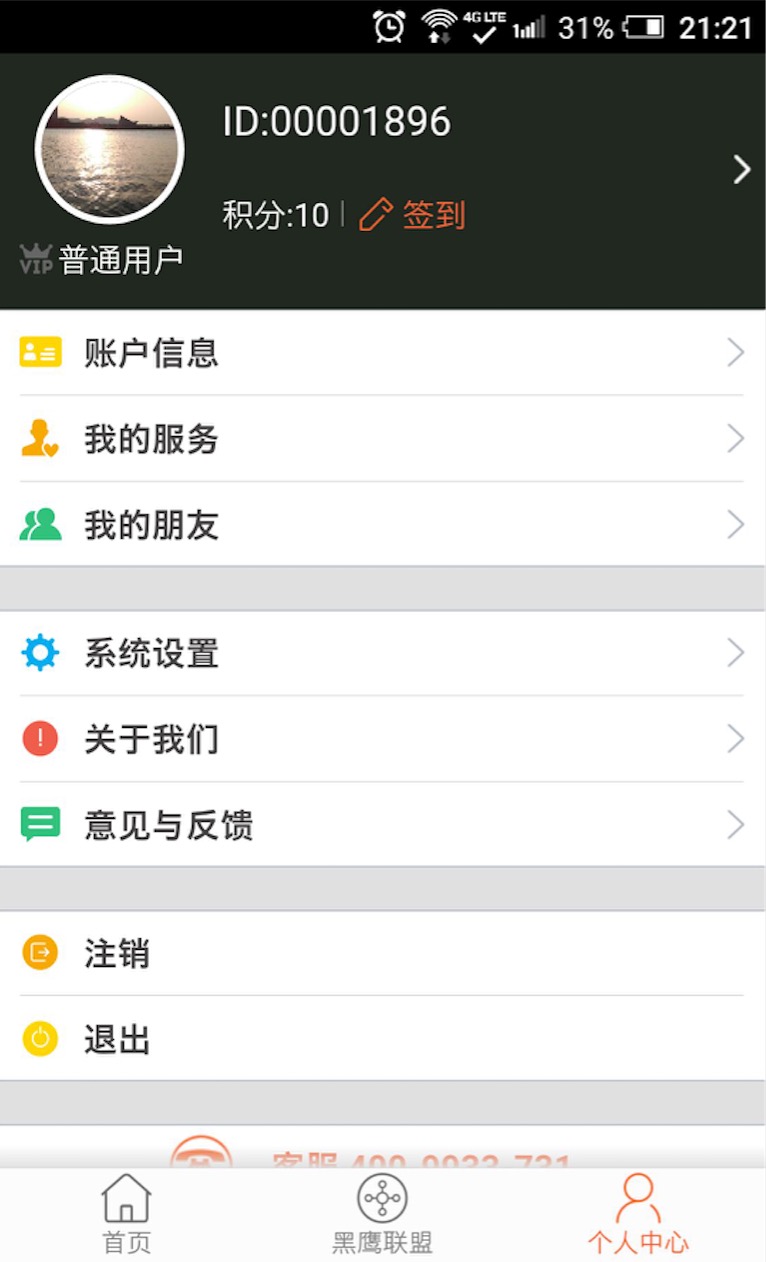Tap 退出 to exit the app
The width and height of the screenshot is (766, 1262).
tap(383, 1040)
